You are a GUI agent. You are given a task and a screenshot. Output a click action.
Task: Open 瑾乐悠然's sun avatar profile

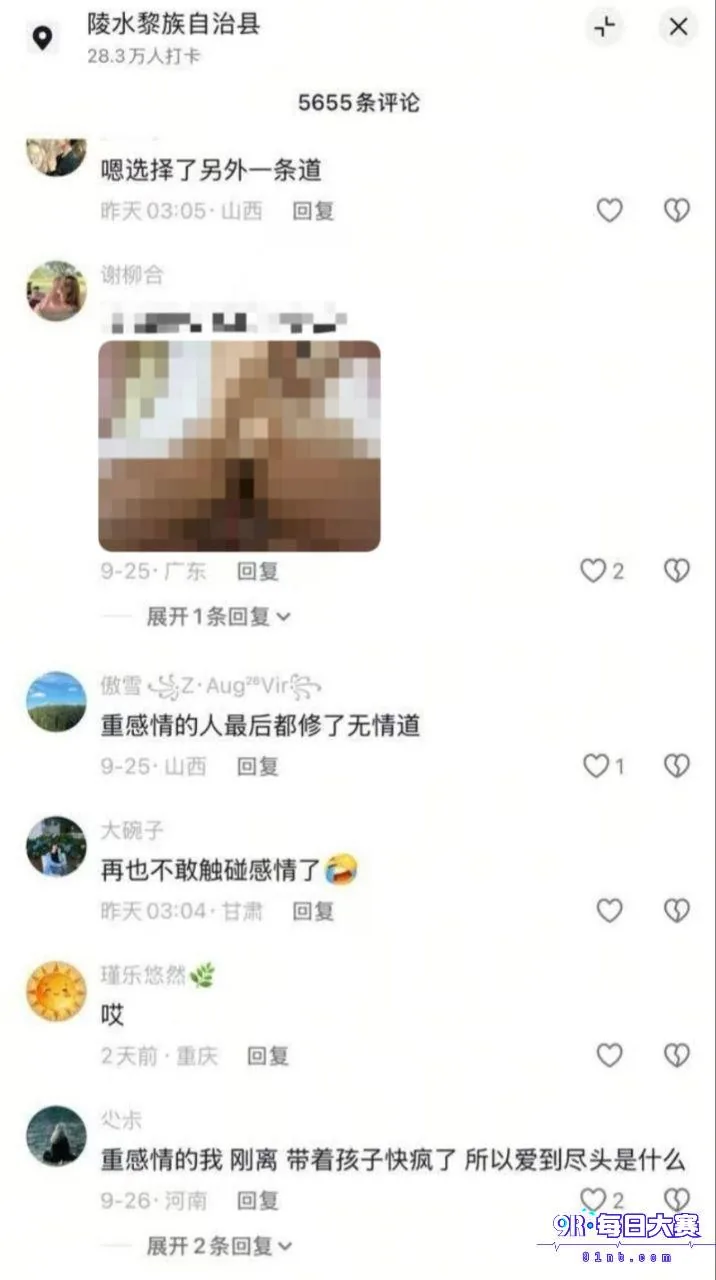56,991
